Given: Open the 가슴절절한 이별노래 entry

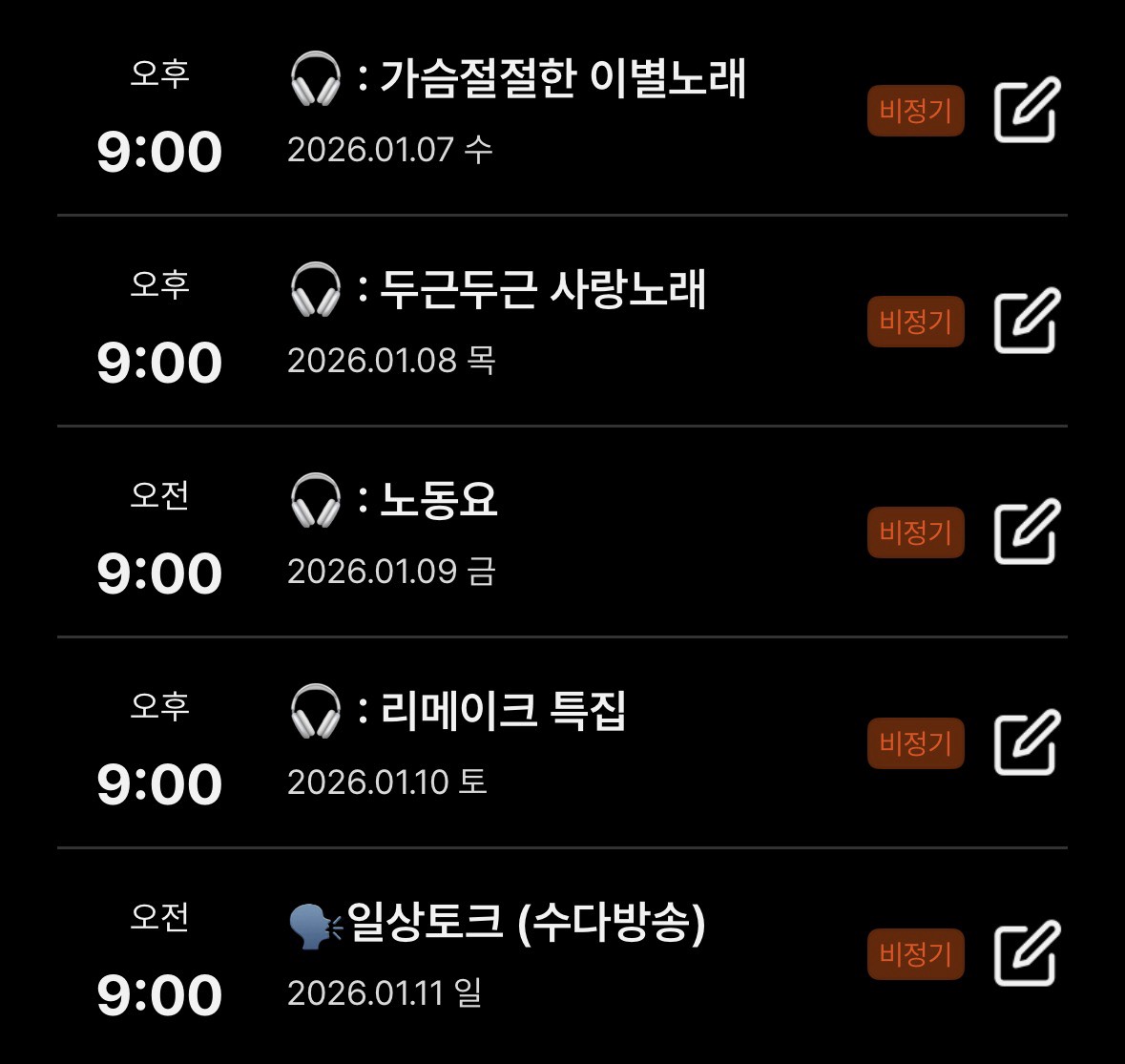Looking at the screenshot, I should tap(561, 78).
